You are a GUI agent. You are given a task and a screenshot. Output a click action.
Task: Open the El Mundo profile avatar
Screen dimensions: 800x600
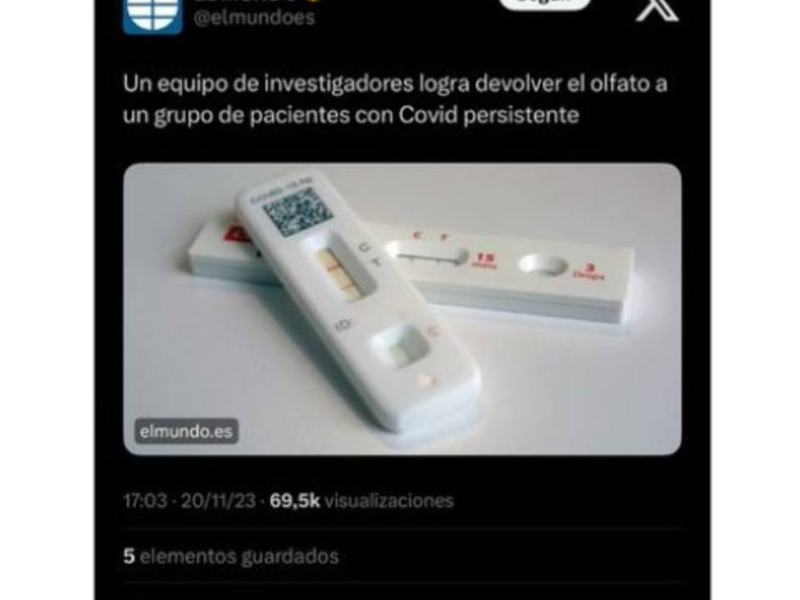[153, 12]
